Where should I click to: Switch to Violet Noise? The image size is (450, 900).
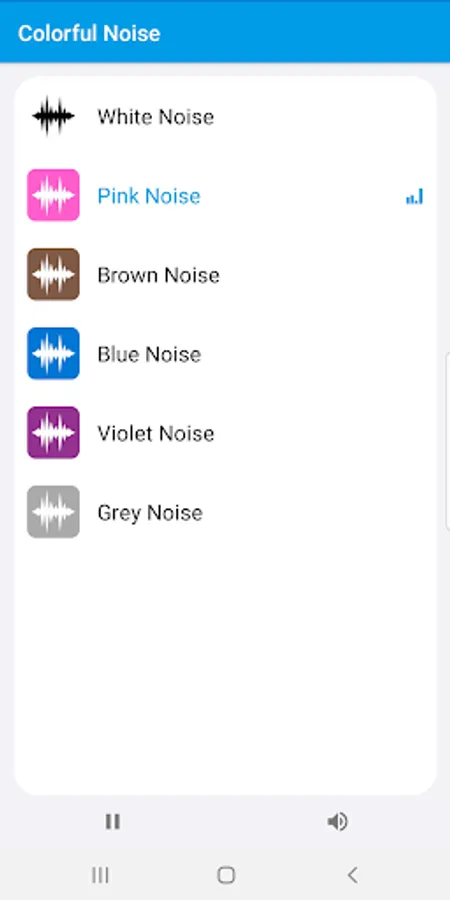tap(225, 433)
